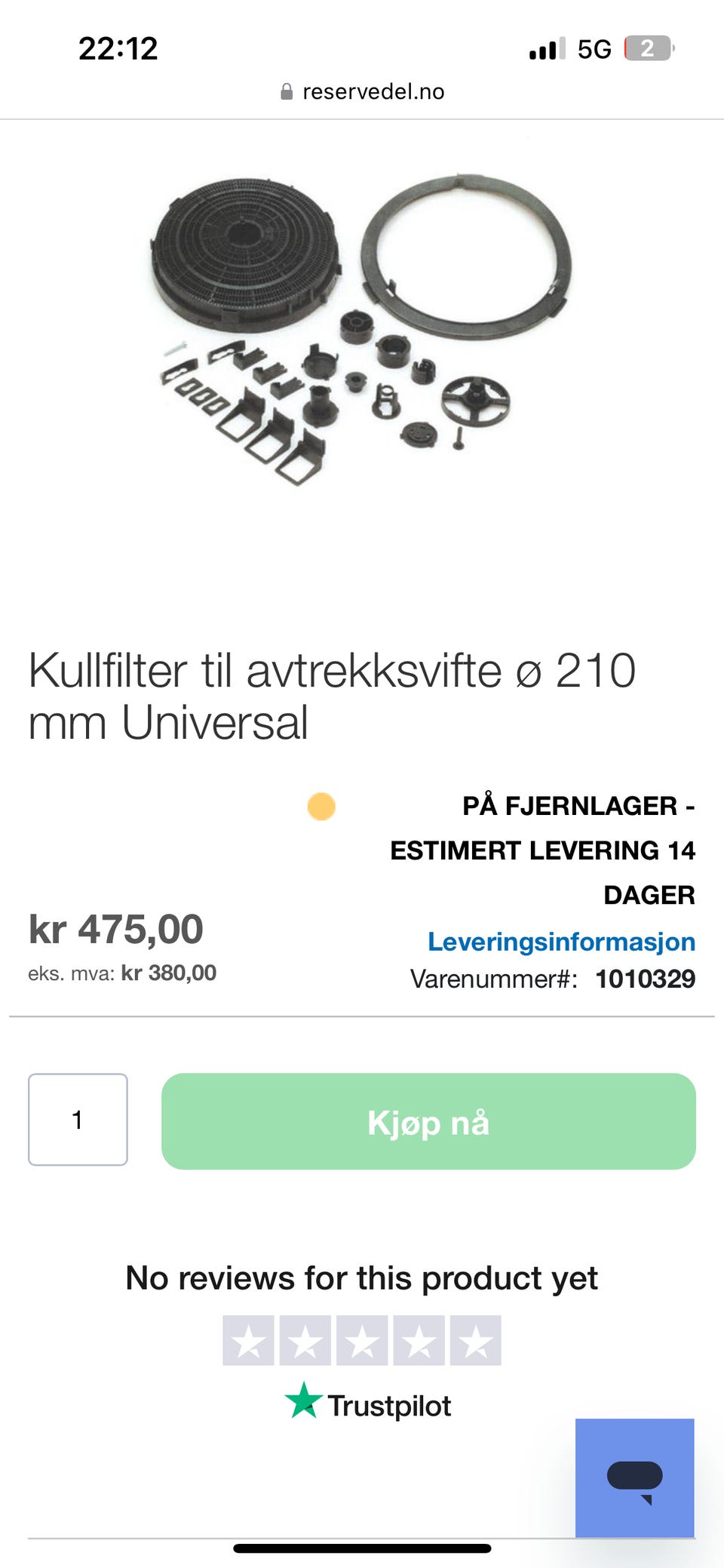Screen dimensions: 724x1568
Task: Tap the reservedel.no address bar
Action: [x=373, y=91]
